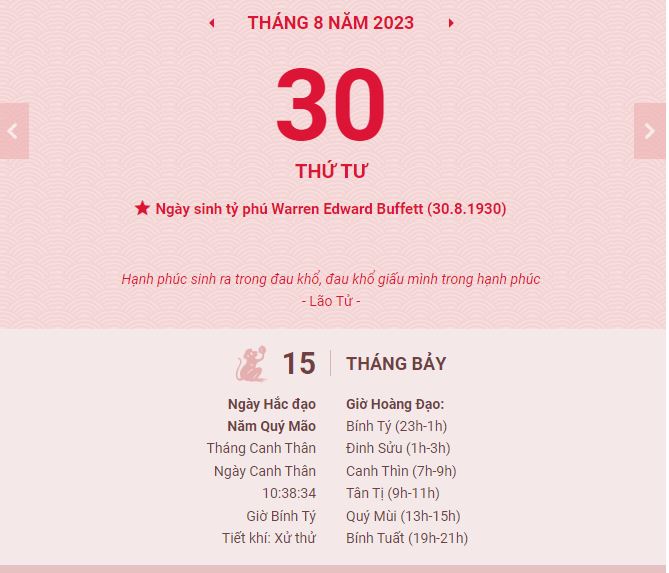669x573 pixels.
Task: Show the previous day
Action: pyautogui.click(x=13, y=131)
